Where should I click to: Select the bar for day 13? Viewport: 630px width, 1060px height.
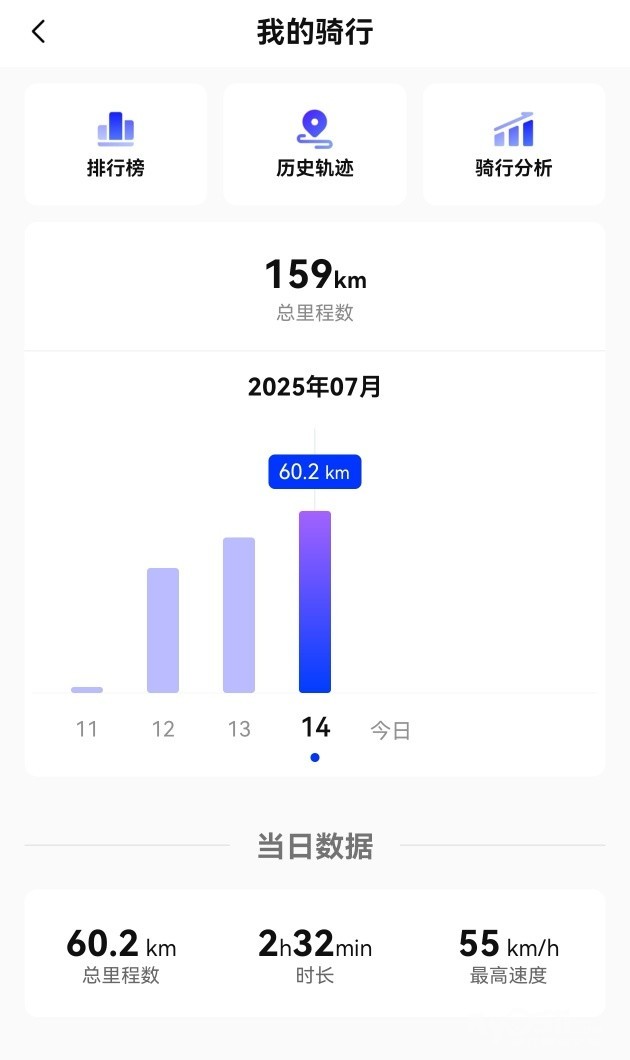pyautogui.click(x=239, y=615)
